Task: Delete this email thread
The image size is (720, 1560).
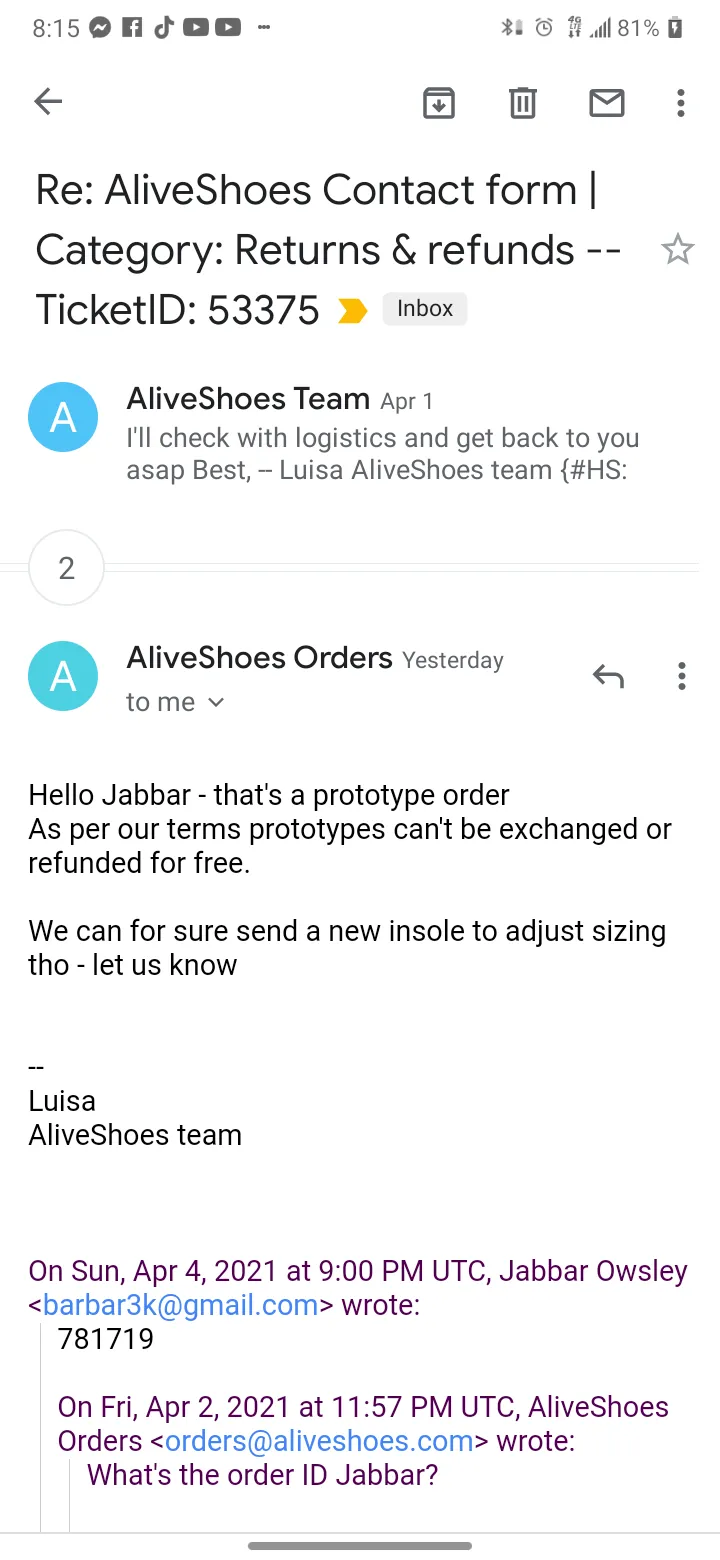Action: point(523,102)
